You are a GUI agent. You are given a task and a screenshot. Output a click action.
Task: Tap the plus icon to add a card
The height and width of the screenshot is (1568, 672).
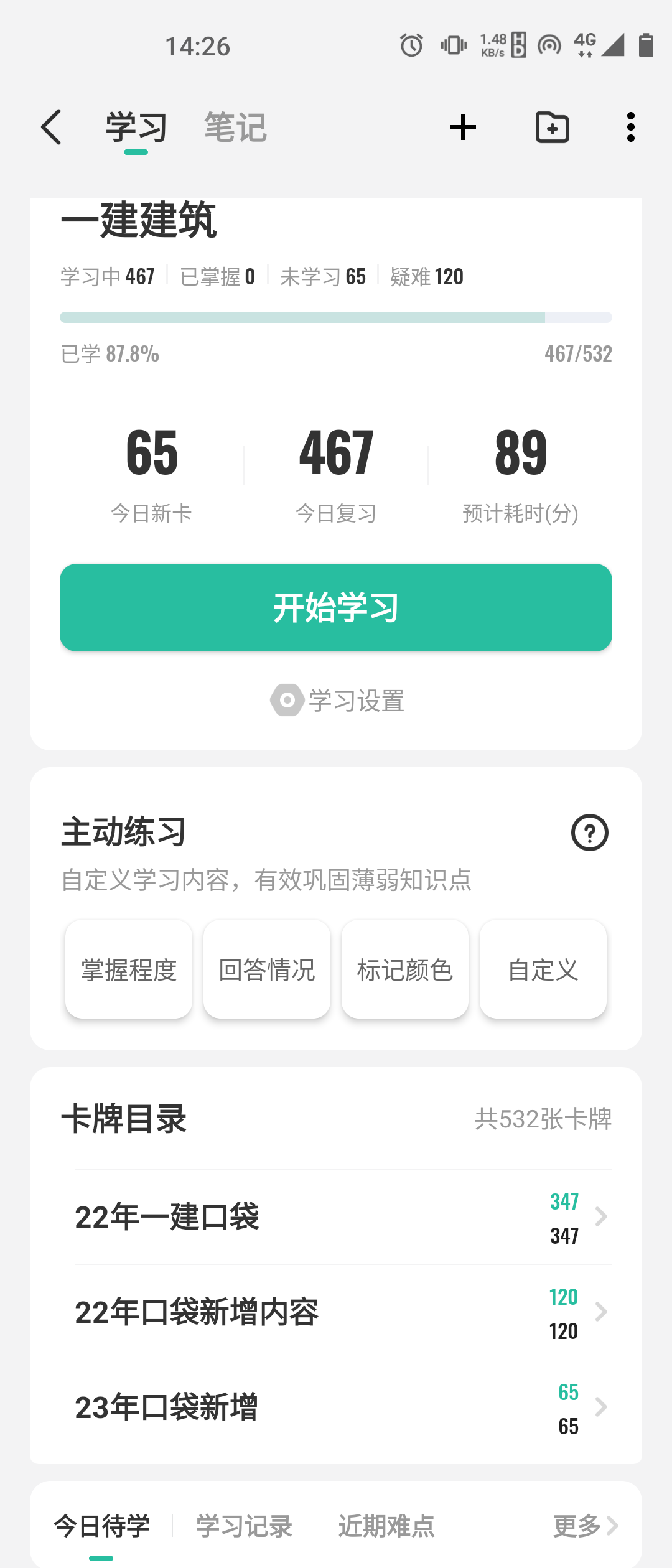coord(462,128)
